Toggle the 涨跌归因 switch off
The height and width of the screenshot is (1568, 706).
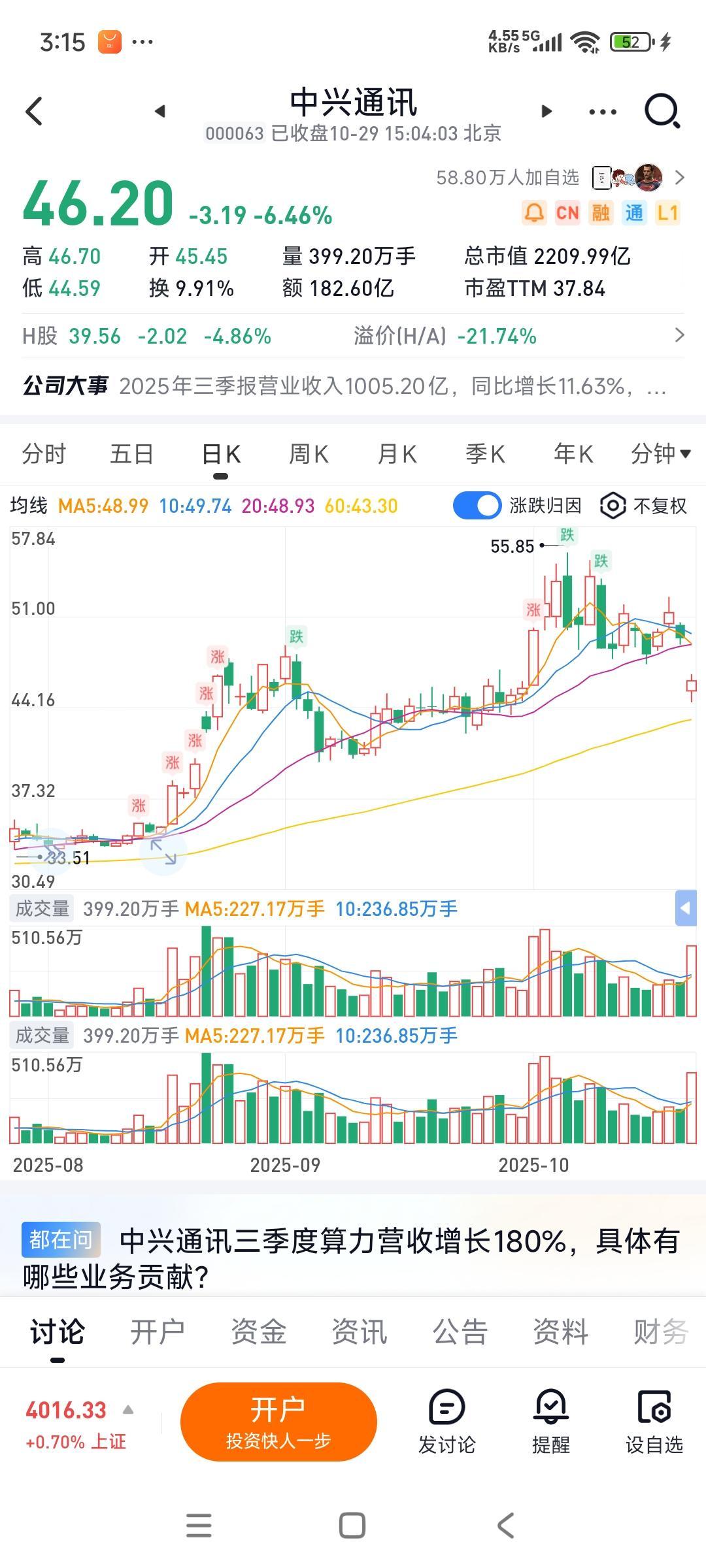pyautogui.click(x=477, y=506)
